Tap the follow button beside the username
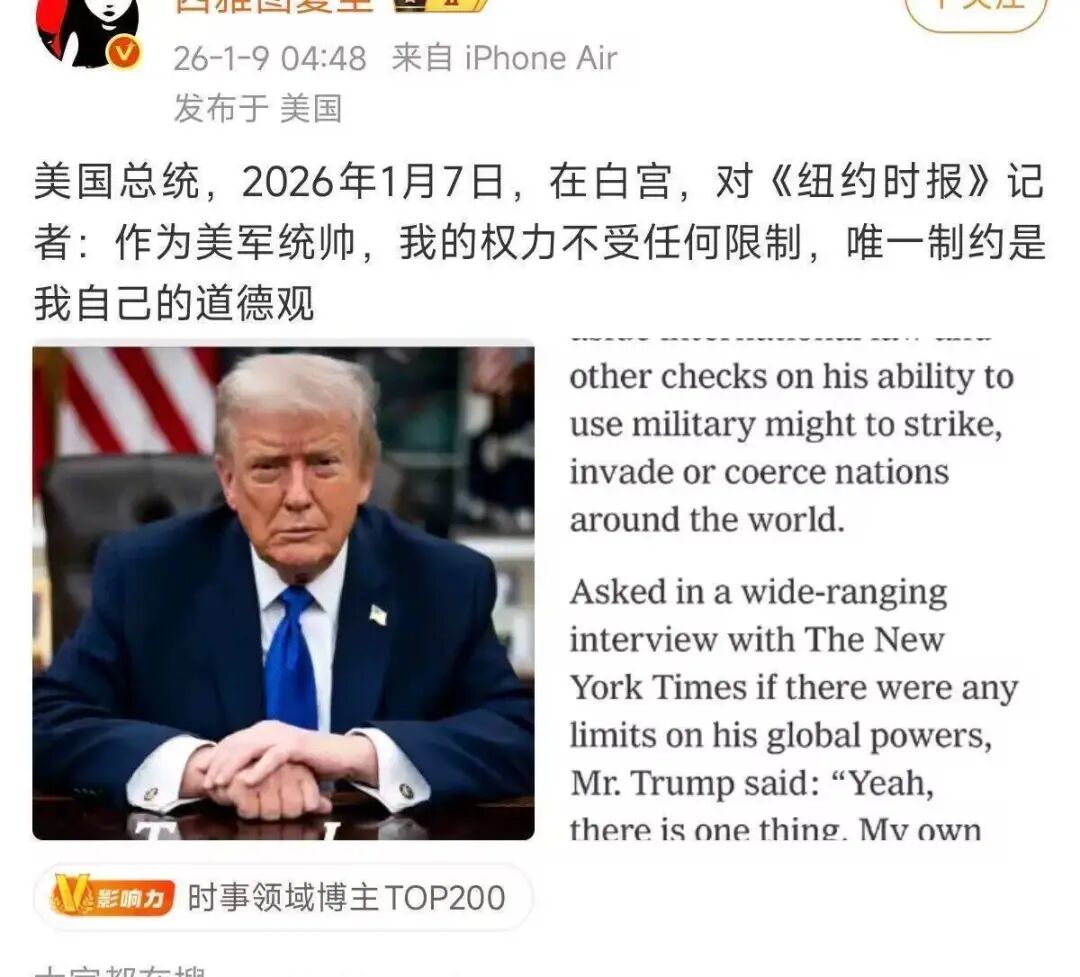Image resolution: width=1080 pixels, height=977 pixels. pyautogui.click(x=975, y=8)
